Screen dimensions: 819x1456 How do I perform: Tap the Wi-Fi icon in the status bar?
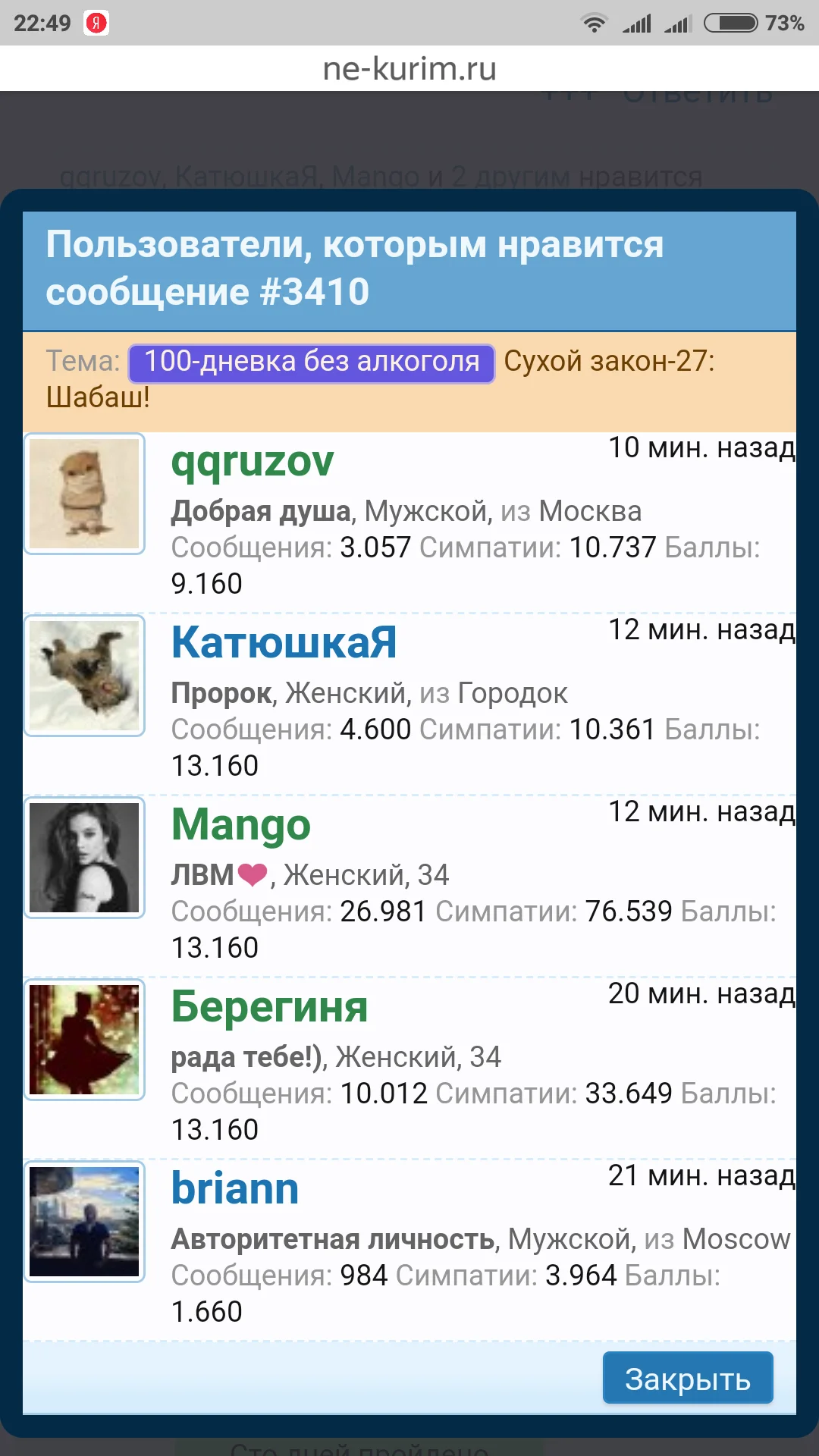tap(595, 23)
